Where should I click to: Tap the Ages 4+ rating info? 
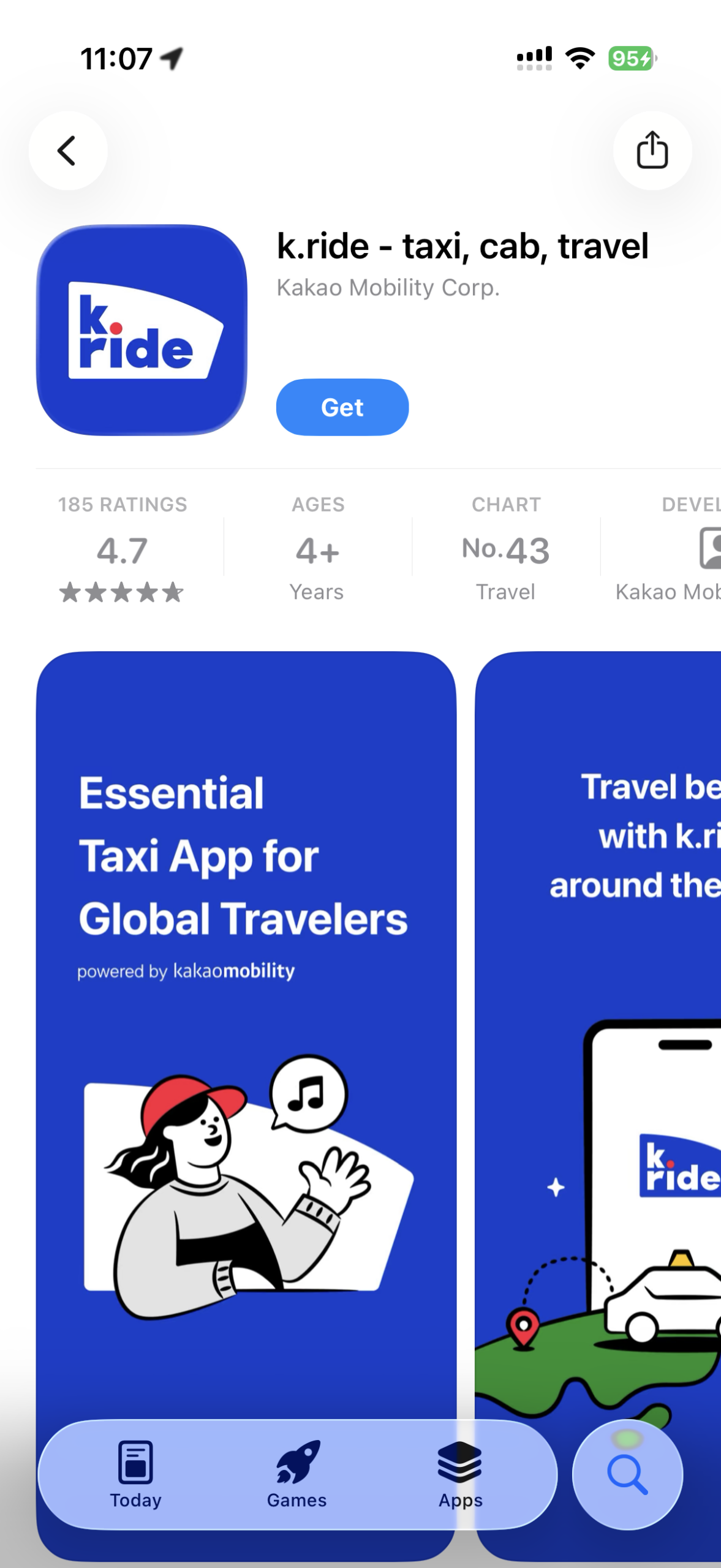pyautogui.click(x=317, y=549)
